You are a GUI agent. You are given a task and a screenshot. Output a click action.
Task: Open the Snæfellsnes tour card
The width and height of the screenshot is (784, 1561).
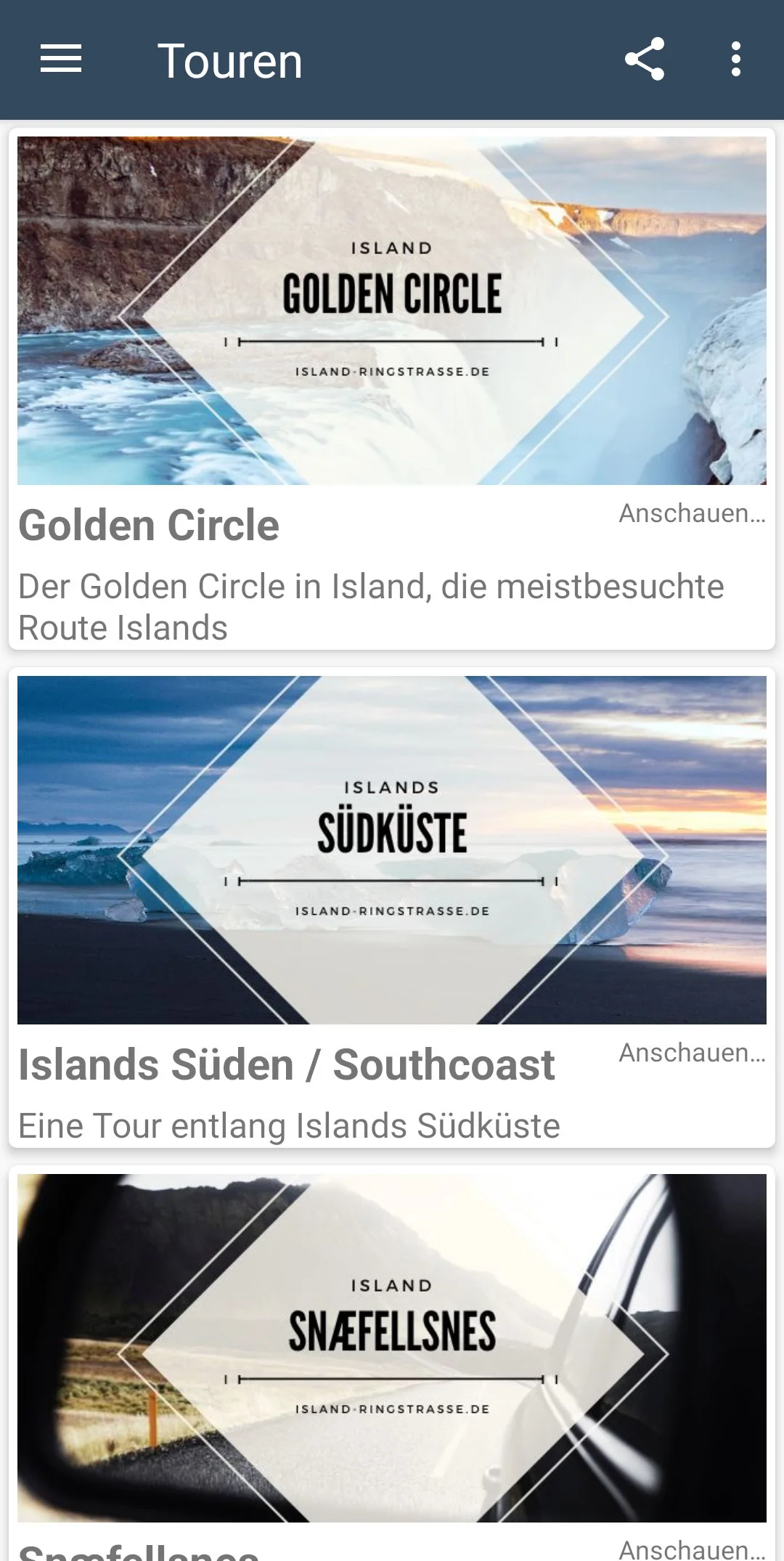[x=392, y=1348]
